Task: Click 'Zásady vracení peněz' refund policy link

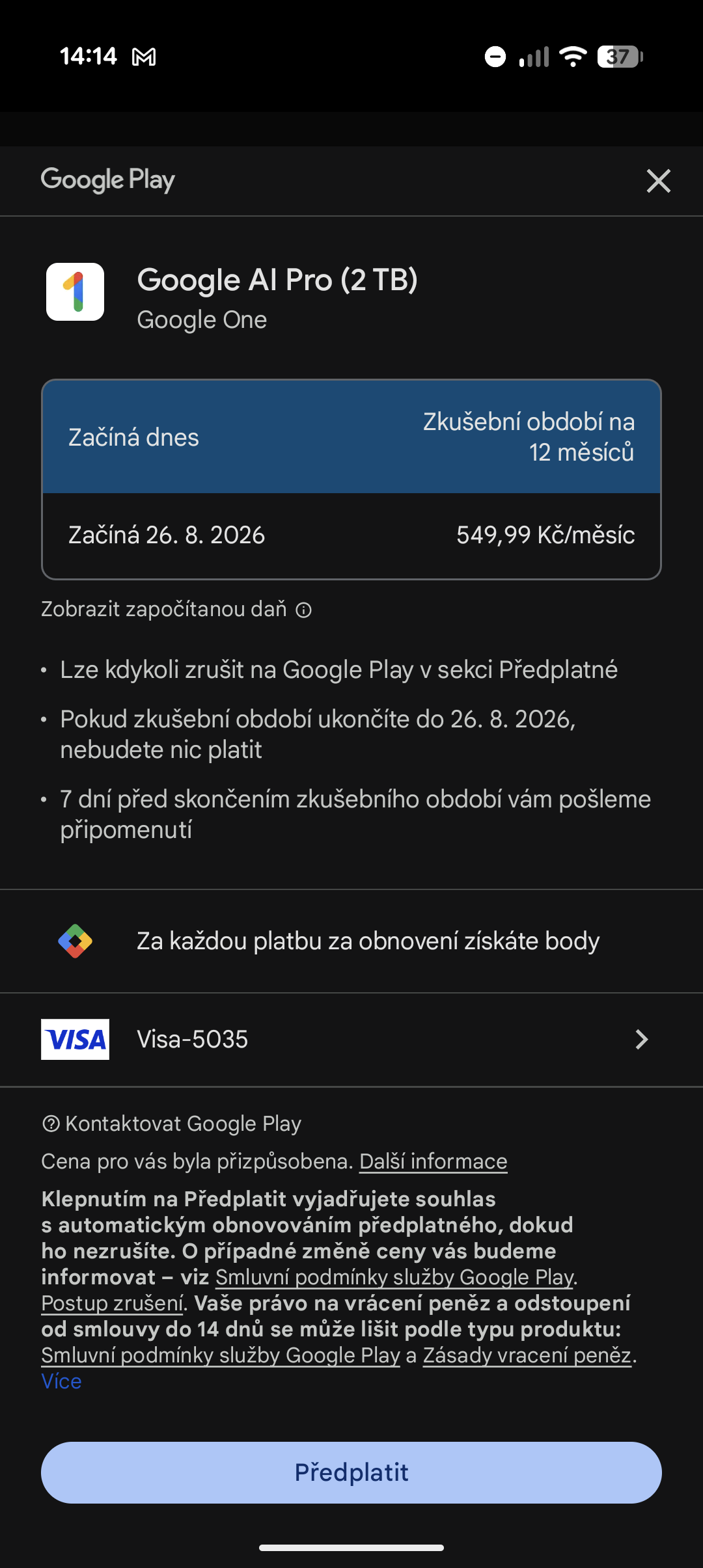Action: tap(527, 1355)
